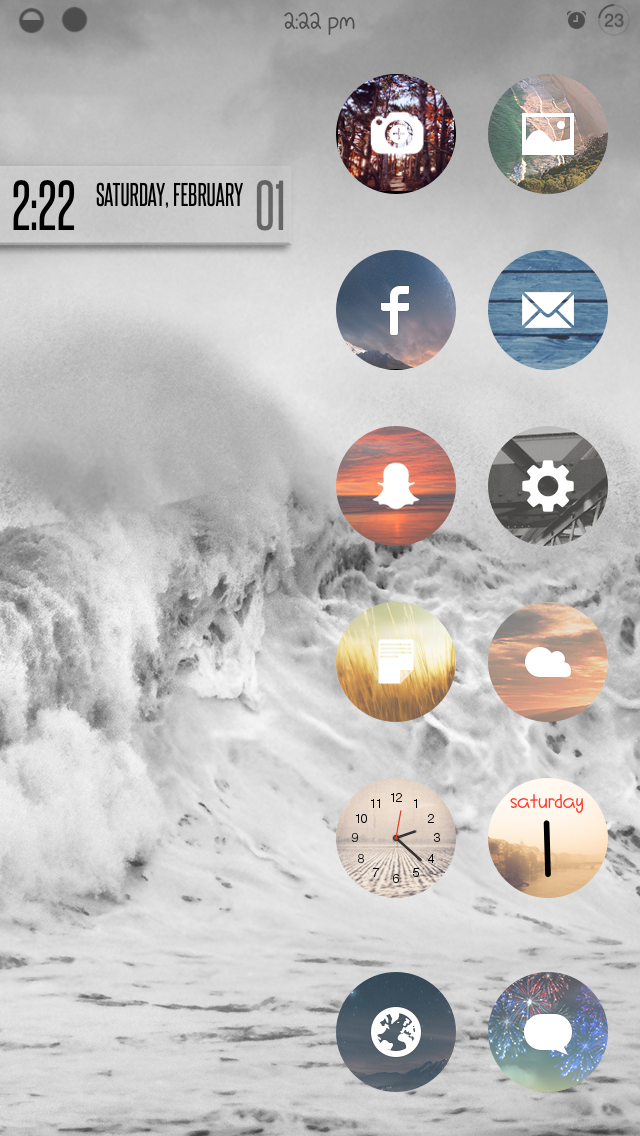Open Settings gear app

pos(548,486)
